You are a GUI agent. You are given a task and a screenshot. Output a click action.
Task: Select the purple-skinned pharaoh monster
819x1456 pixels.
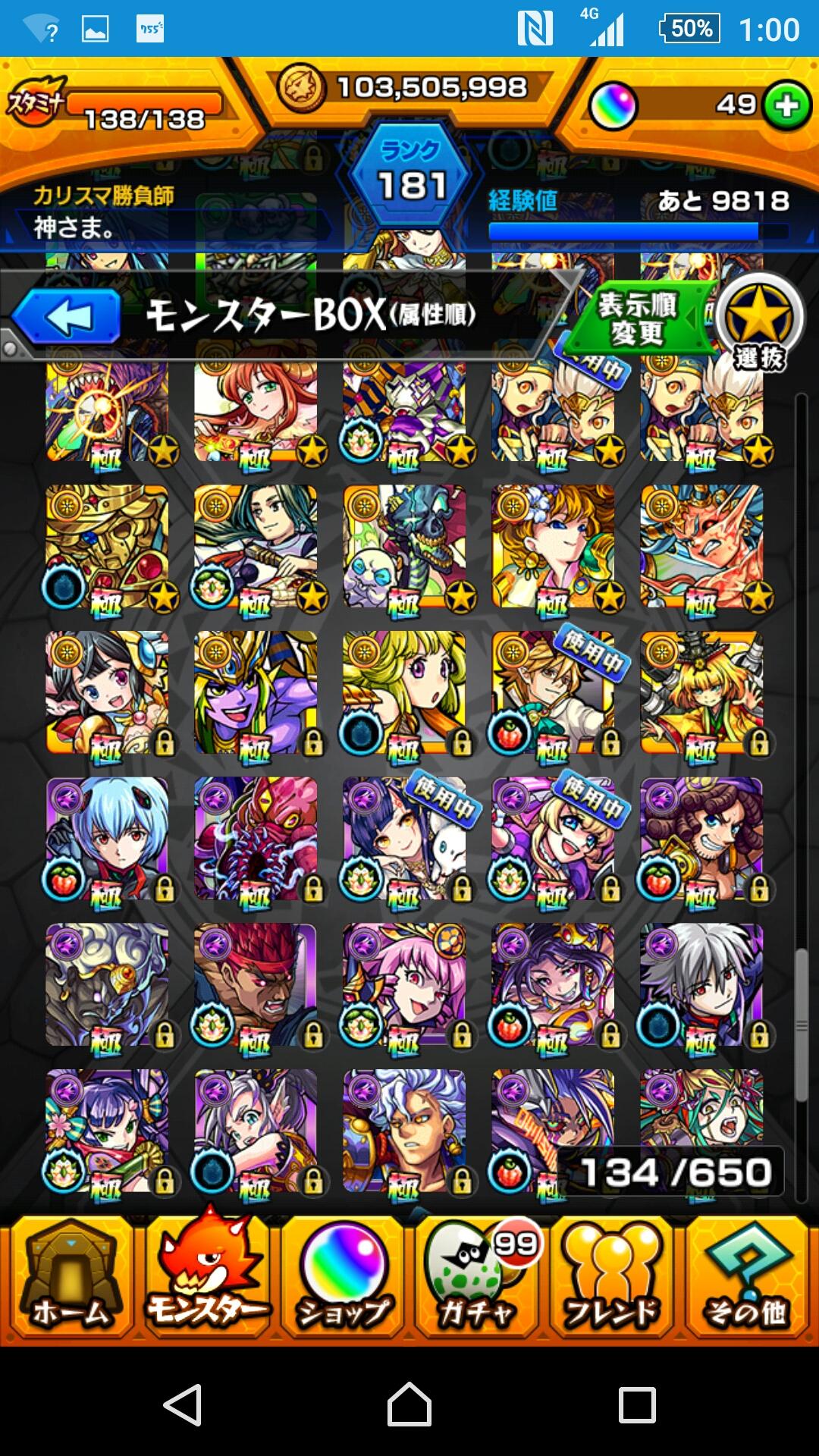[x=256, y=692]
